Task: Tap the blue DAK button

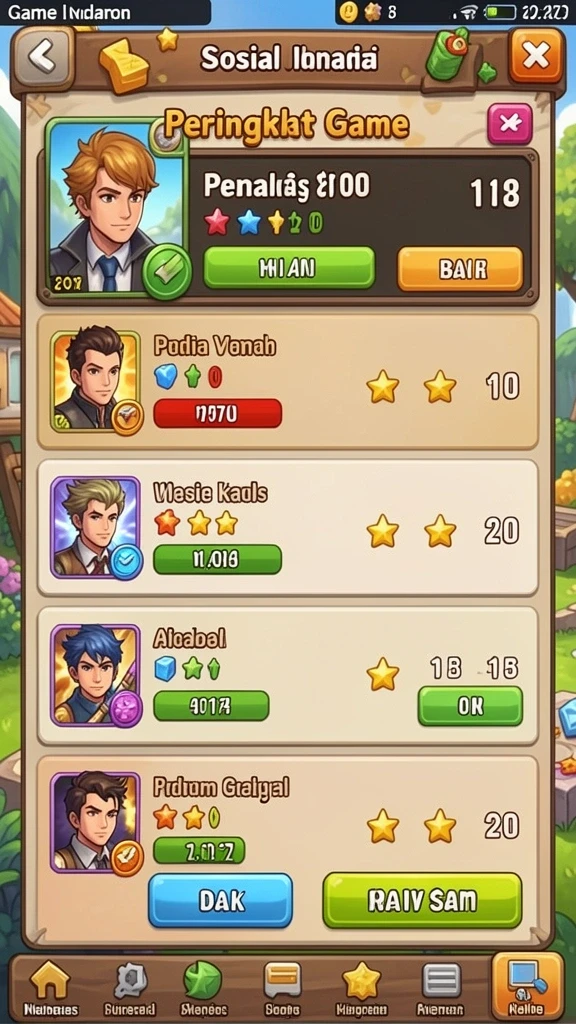Action: 220,901
